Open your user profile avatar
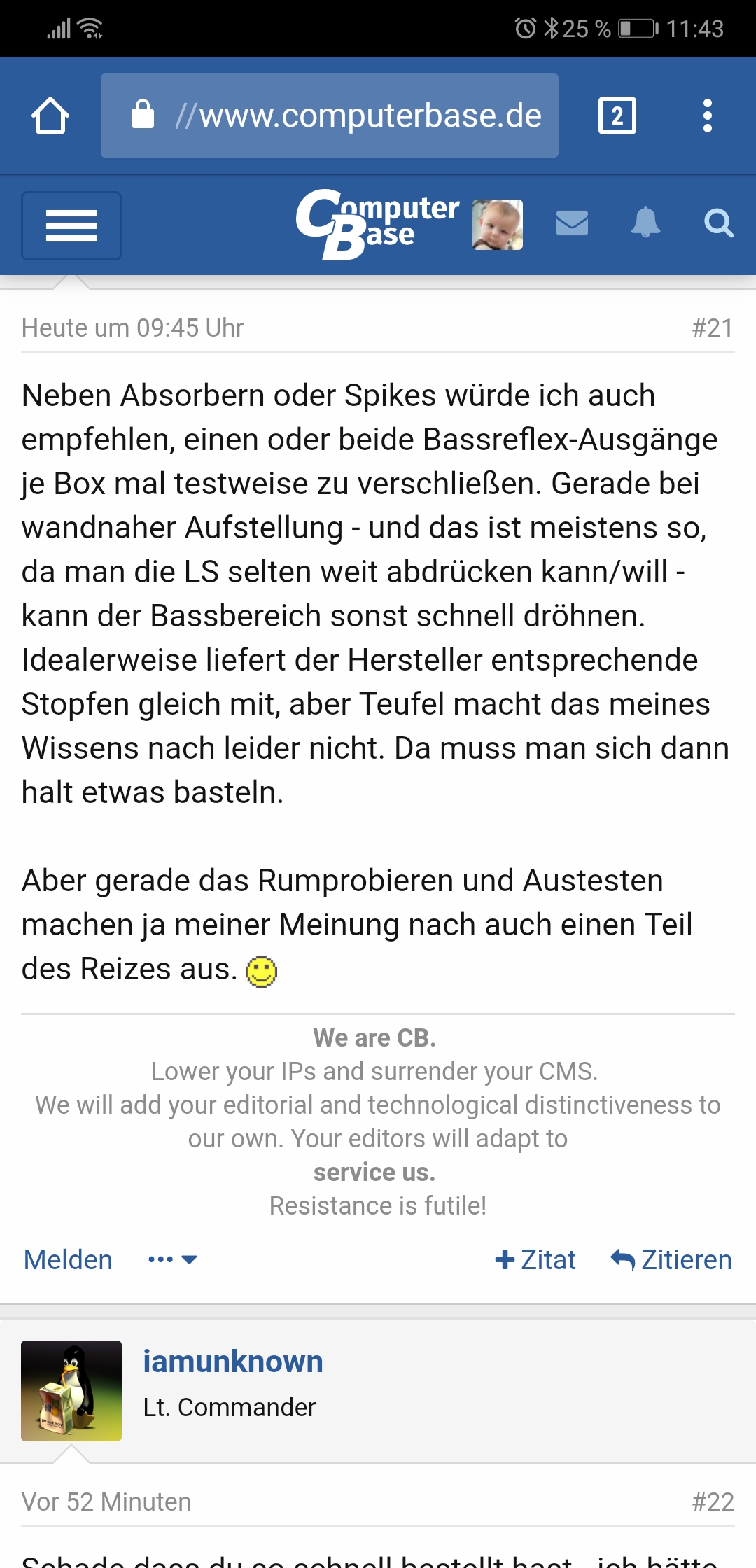Image resolution: width=756 pixels, height=1568 pixels. pos(497,225)
